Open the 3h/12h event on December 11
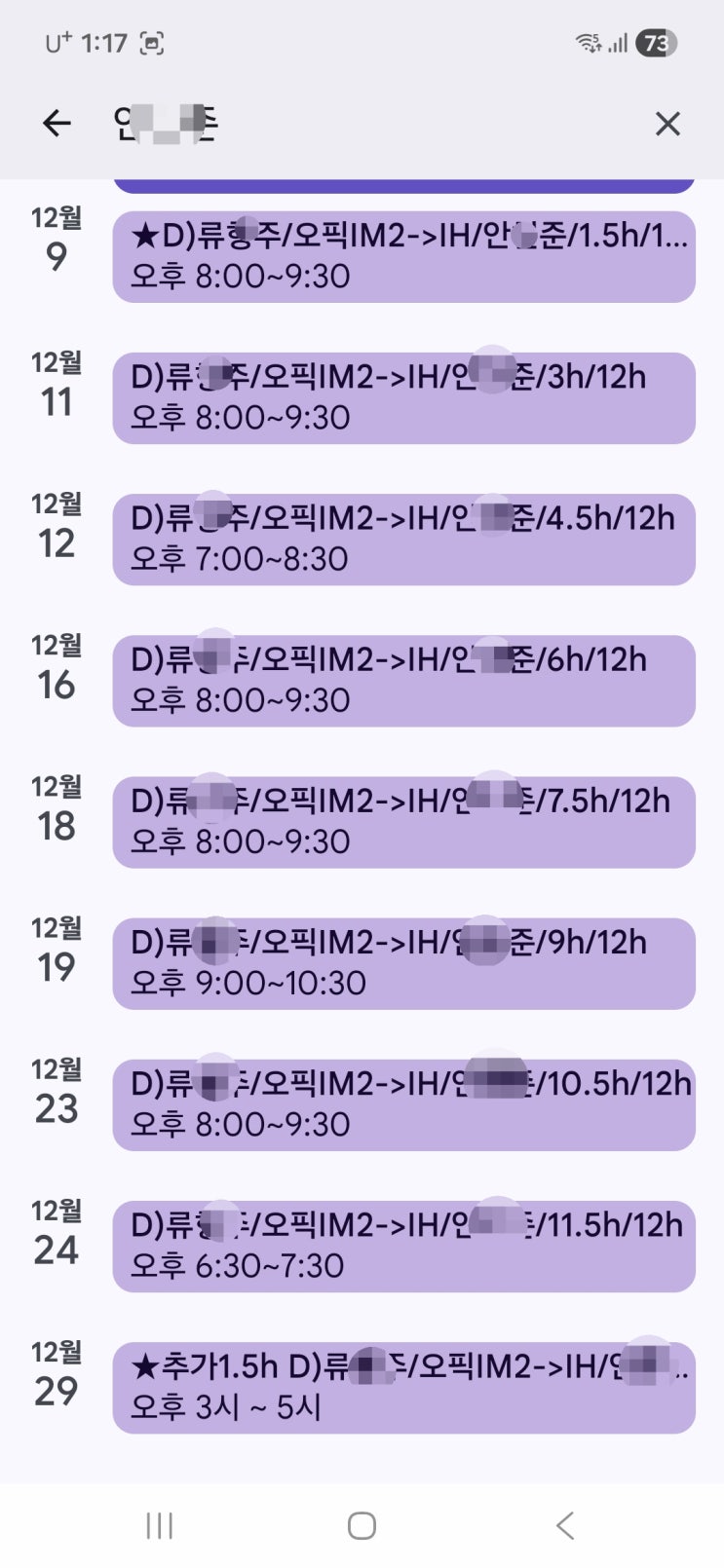 [403, 398]
